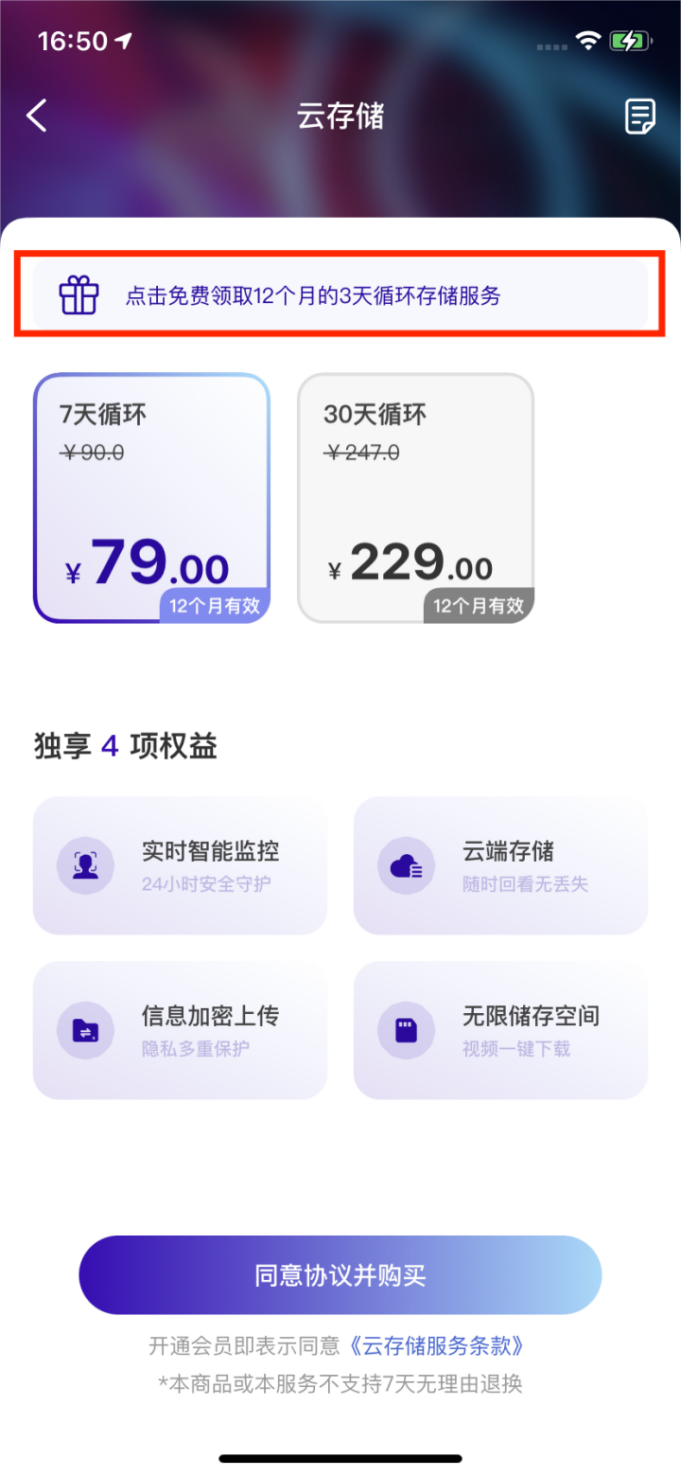Screen dimensions: 681x1476
Task: Claim the free 12-month 3-day loop storage banner
Action: 340,296
